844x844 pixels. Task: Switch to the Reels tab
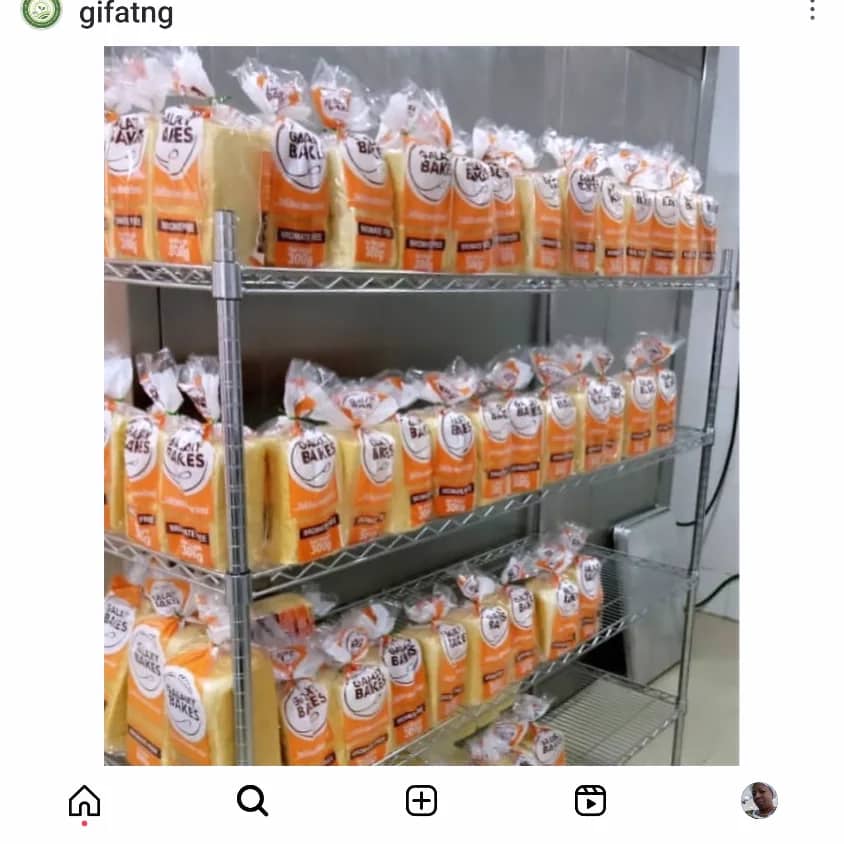590,801
